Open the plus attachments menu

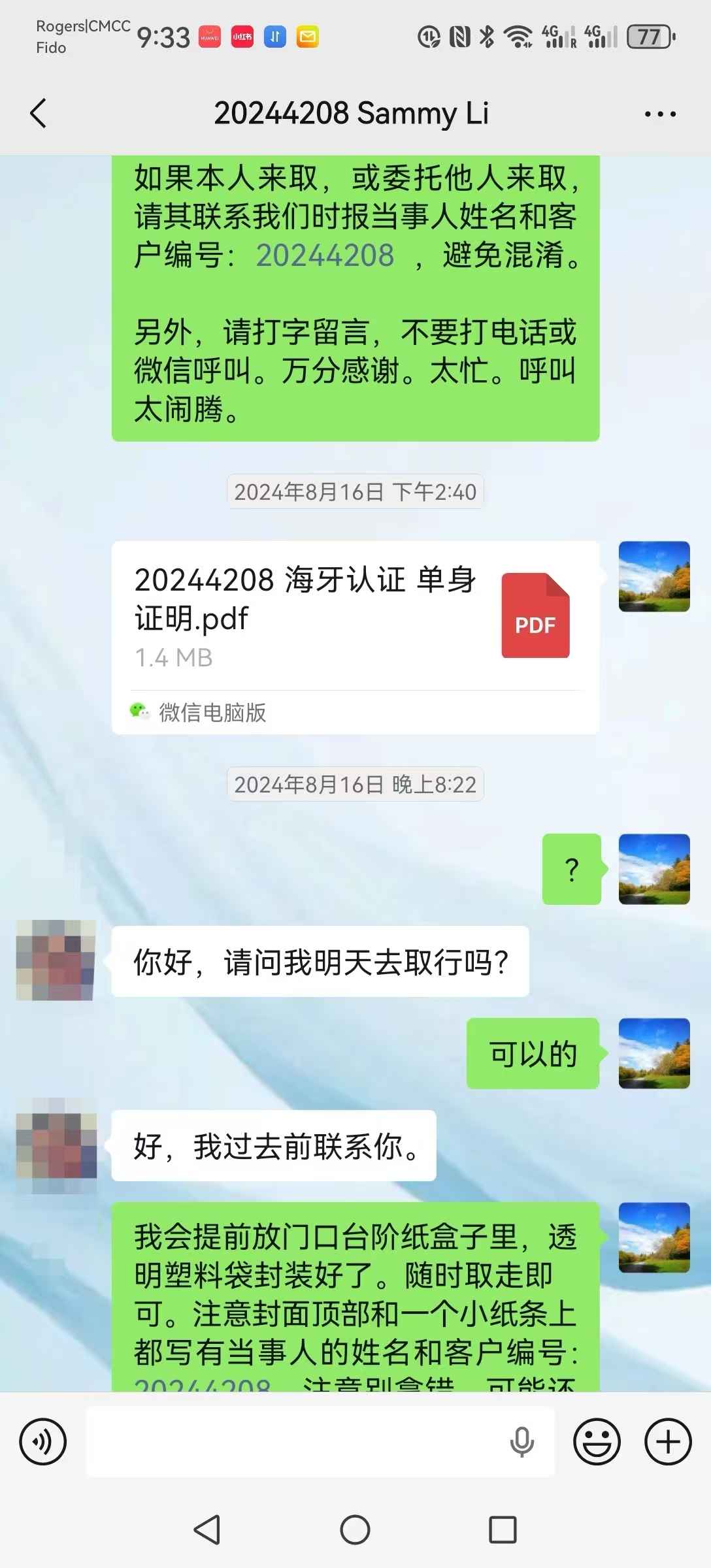668,1441
